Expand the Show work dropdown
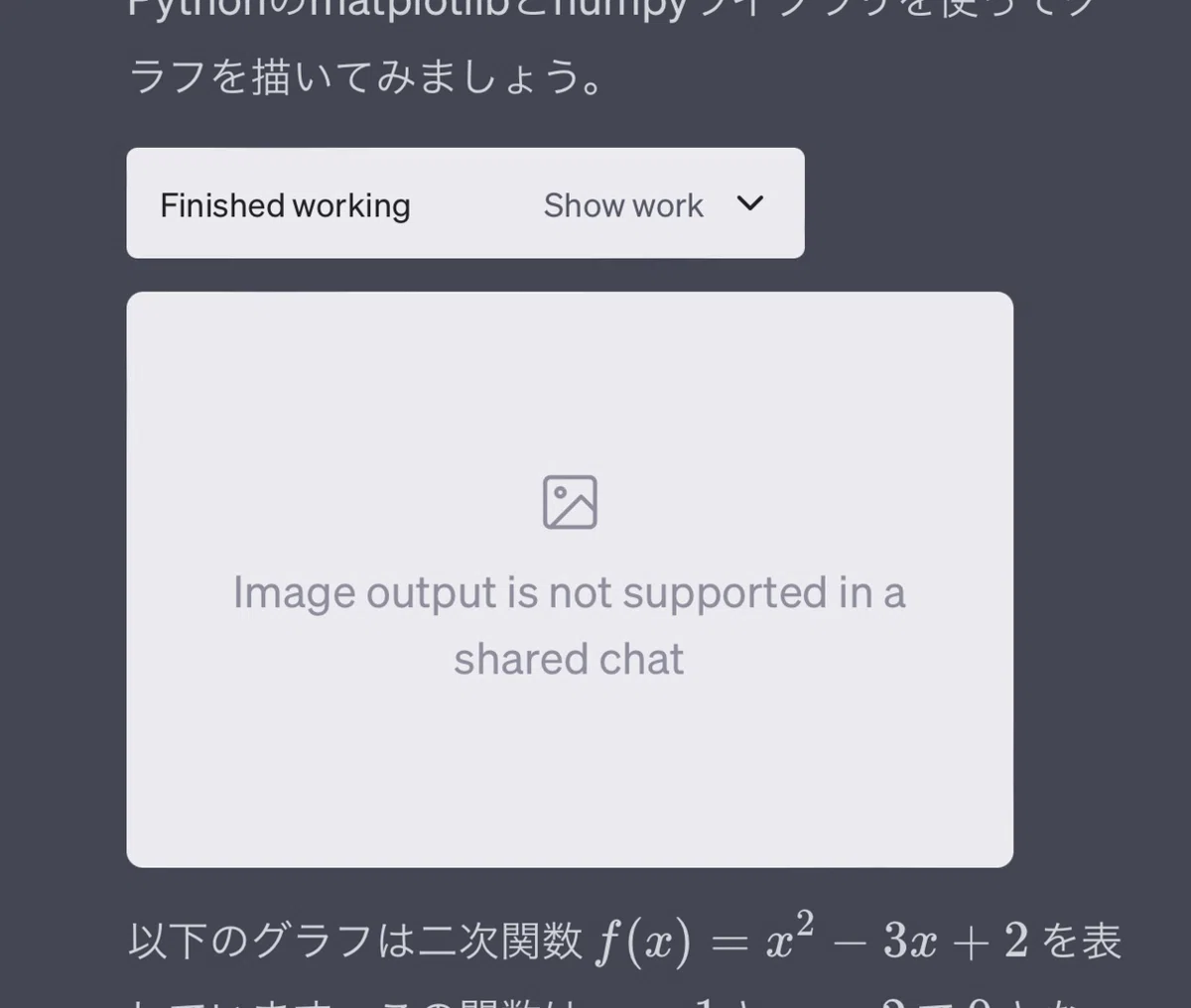Screen dimensions: 1191x1008 point(653,204)
